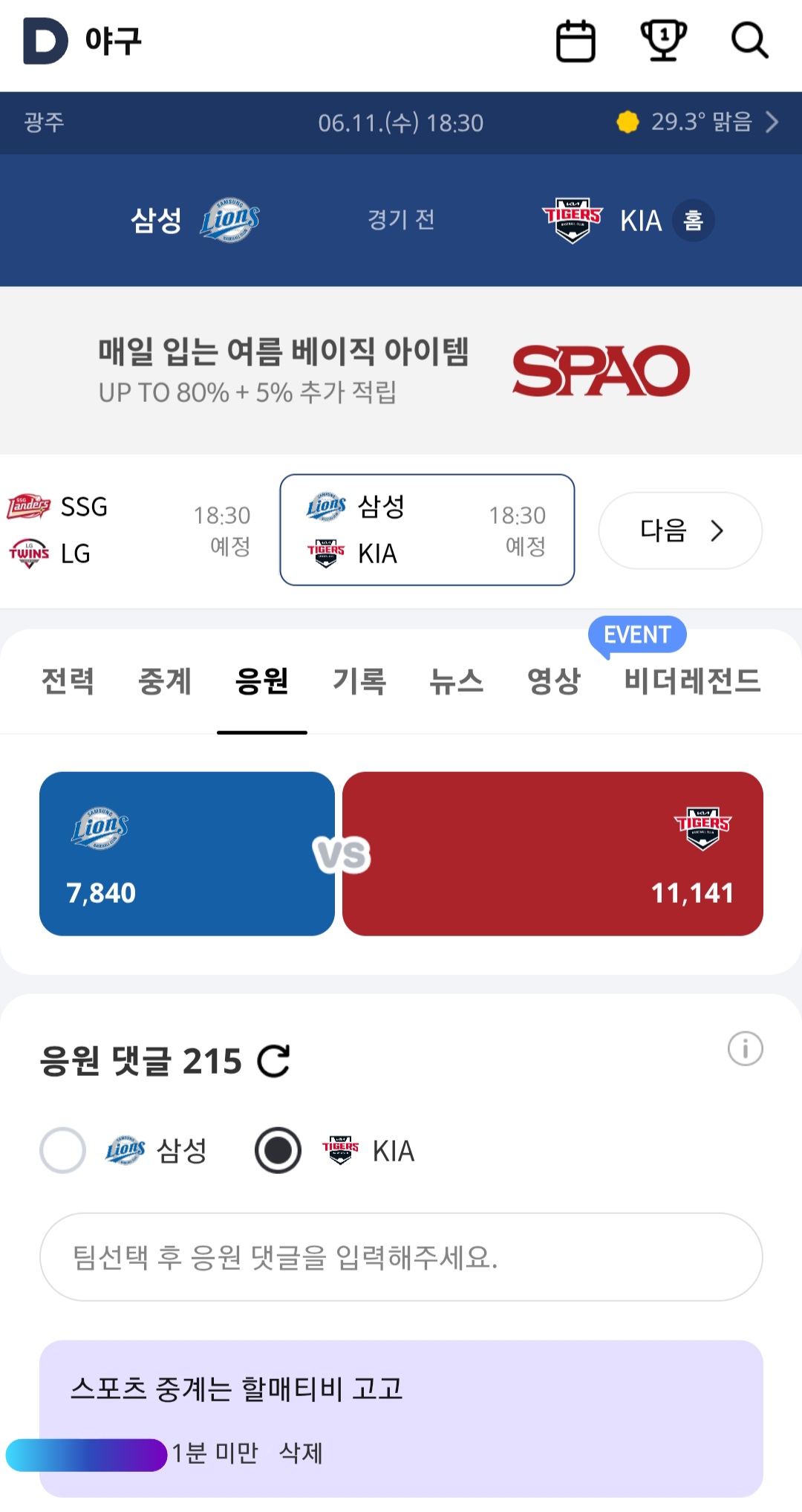Screen dimensions: 802x1512
Task: Switch to the 기록 tab
Action: [x=359, y=681]
